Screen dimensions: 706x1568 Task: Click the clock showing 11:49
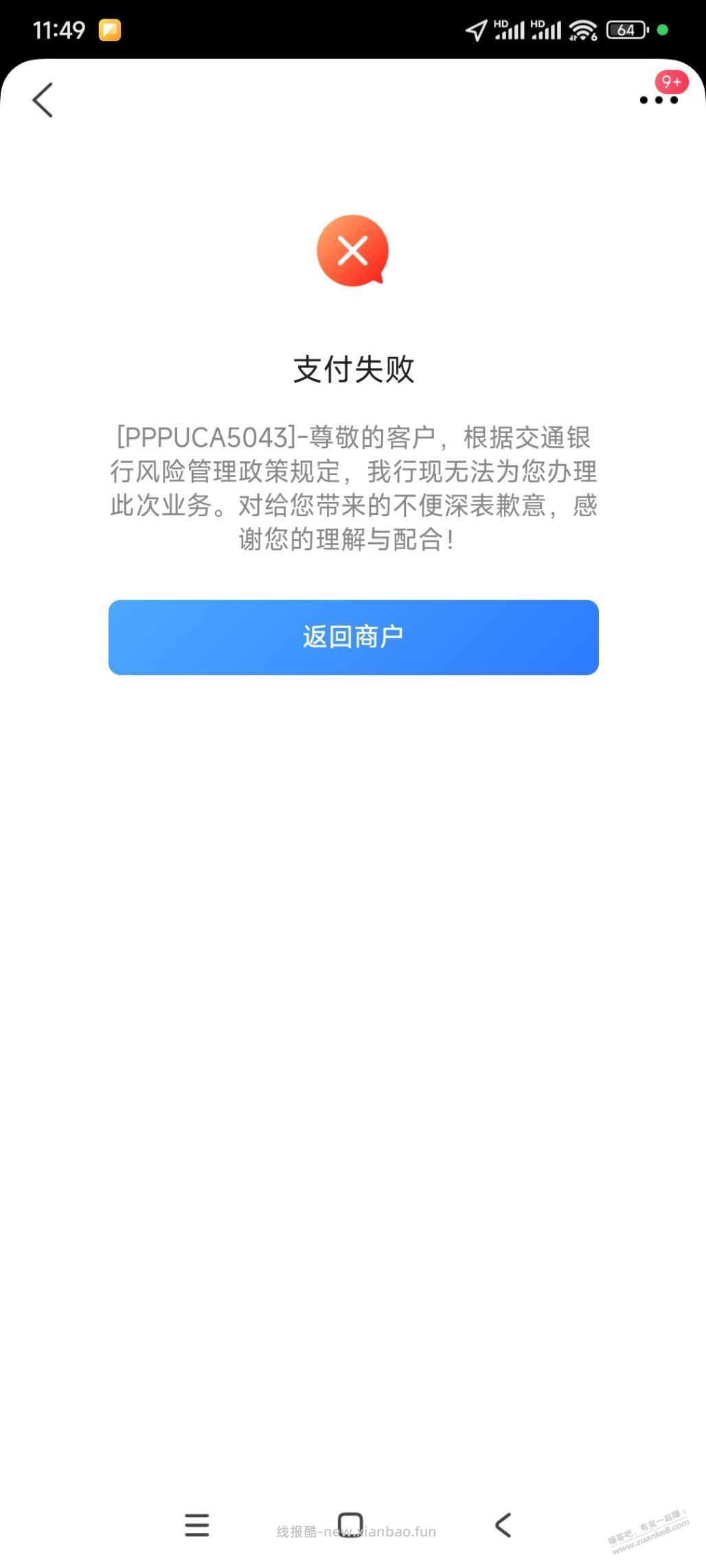tap(60, 29)
